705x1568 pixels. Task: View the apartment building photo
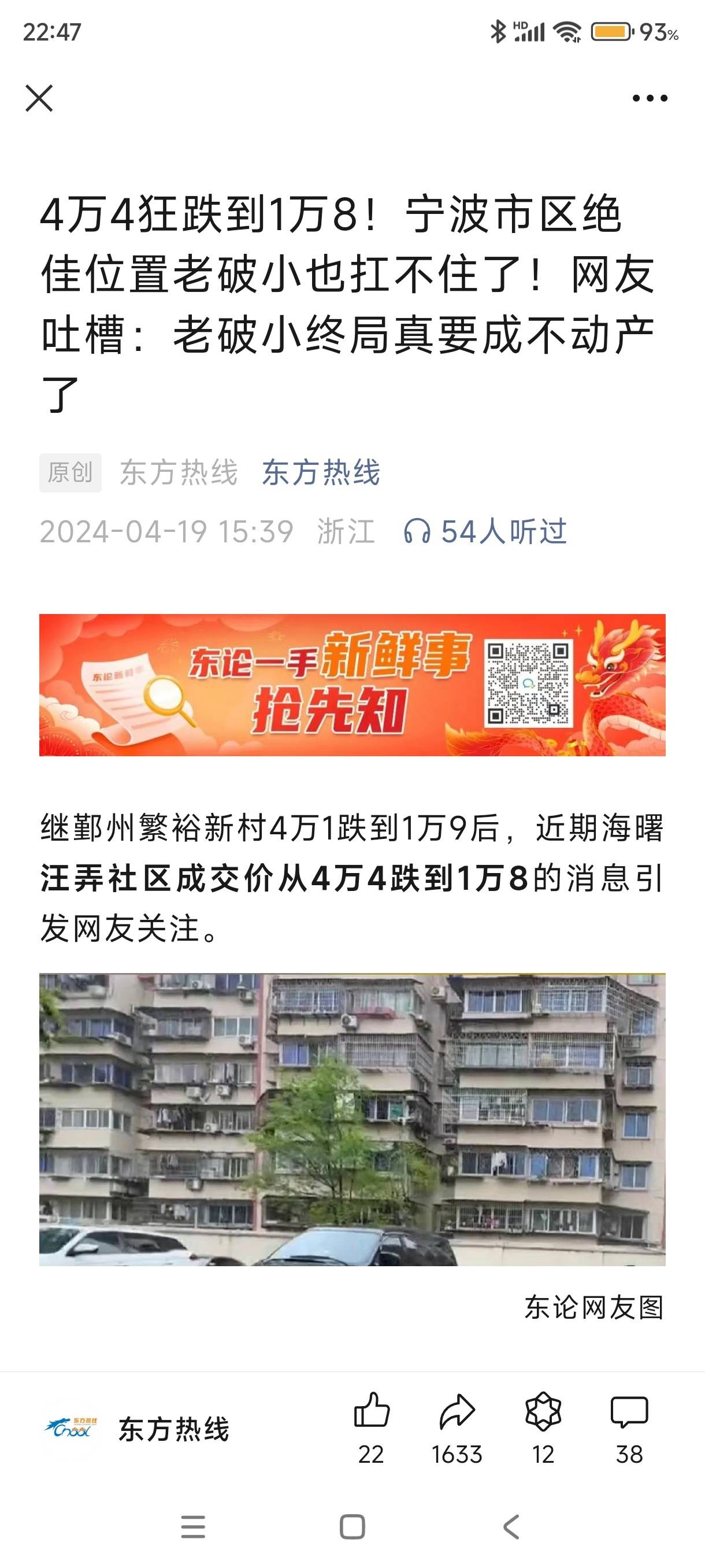click(352, 1119)
